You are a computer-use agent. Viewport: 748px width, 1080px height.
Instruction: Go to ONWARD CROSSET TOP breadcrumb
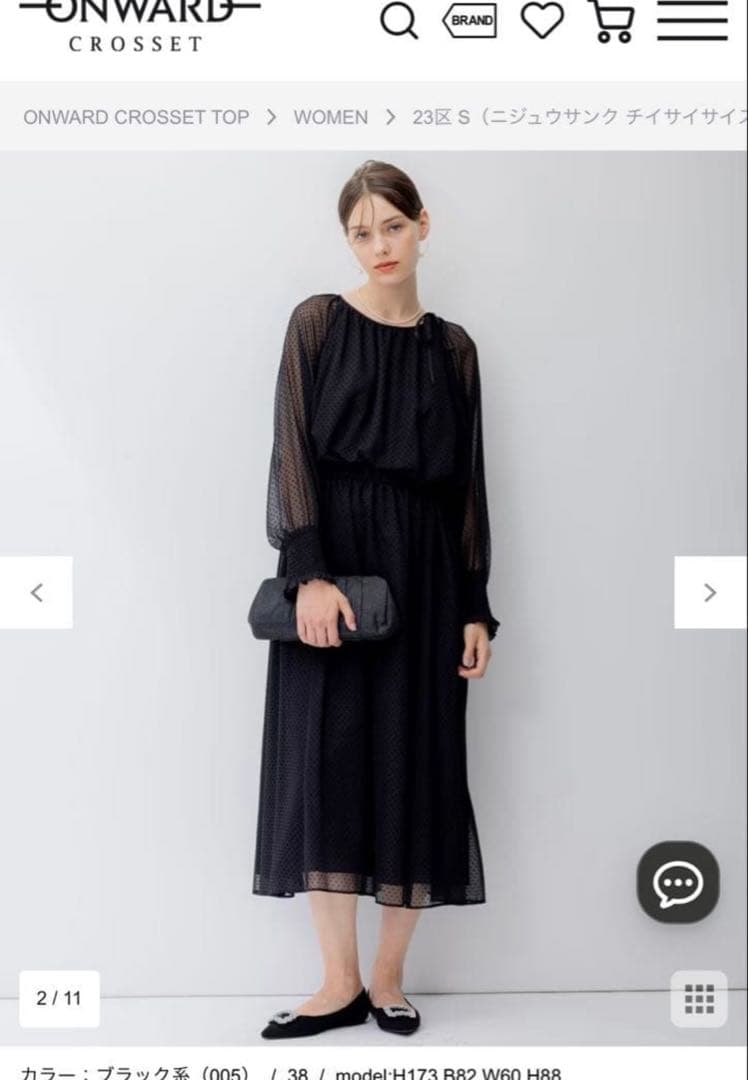136,117
